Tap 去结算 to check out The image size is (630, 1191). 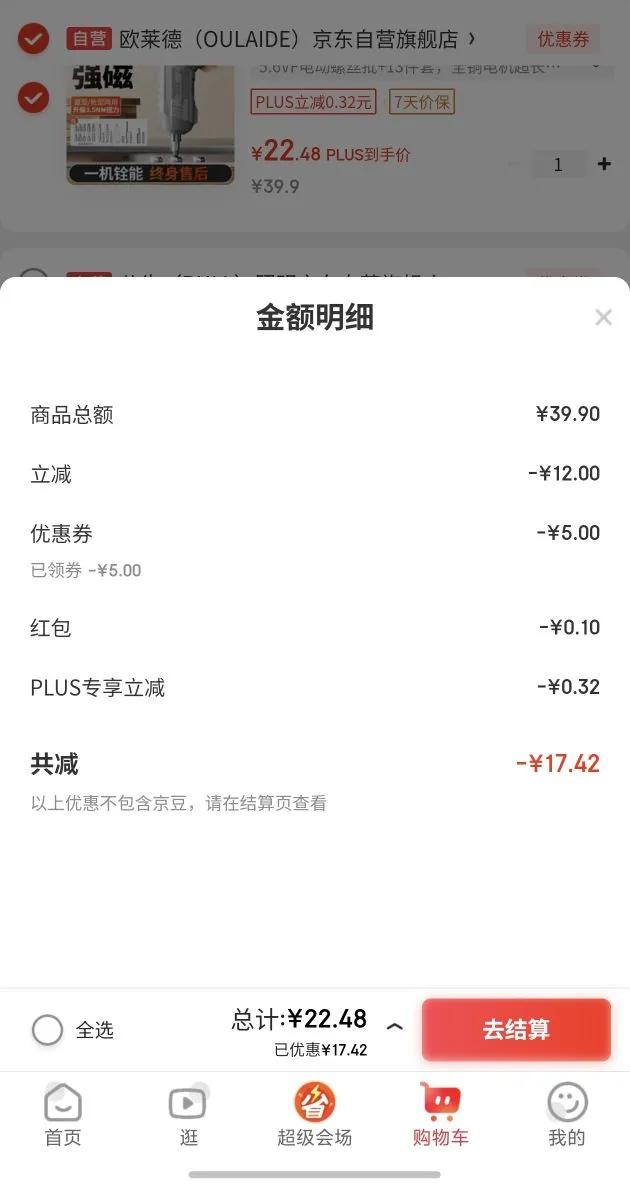point(516,1030)
